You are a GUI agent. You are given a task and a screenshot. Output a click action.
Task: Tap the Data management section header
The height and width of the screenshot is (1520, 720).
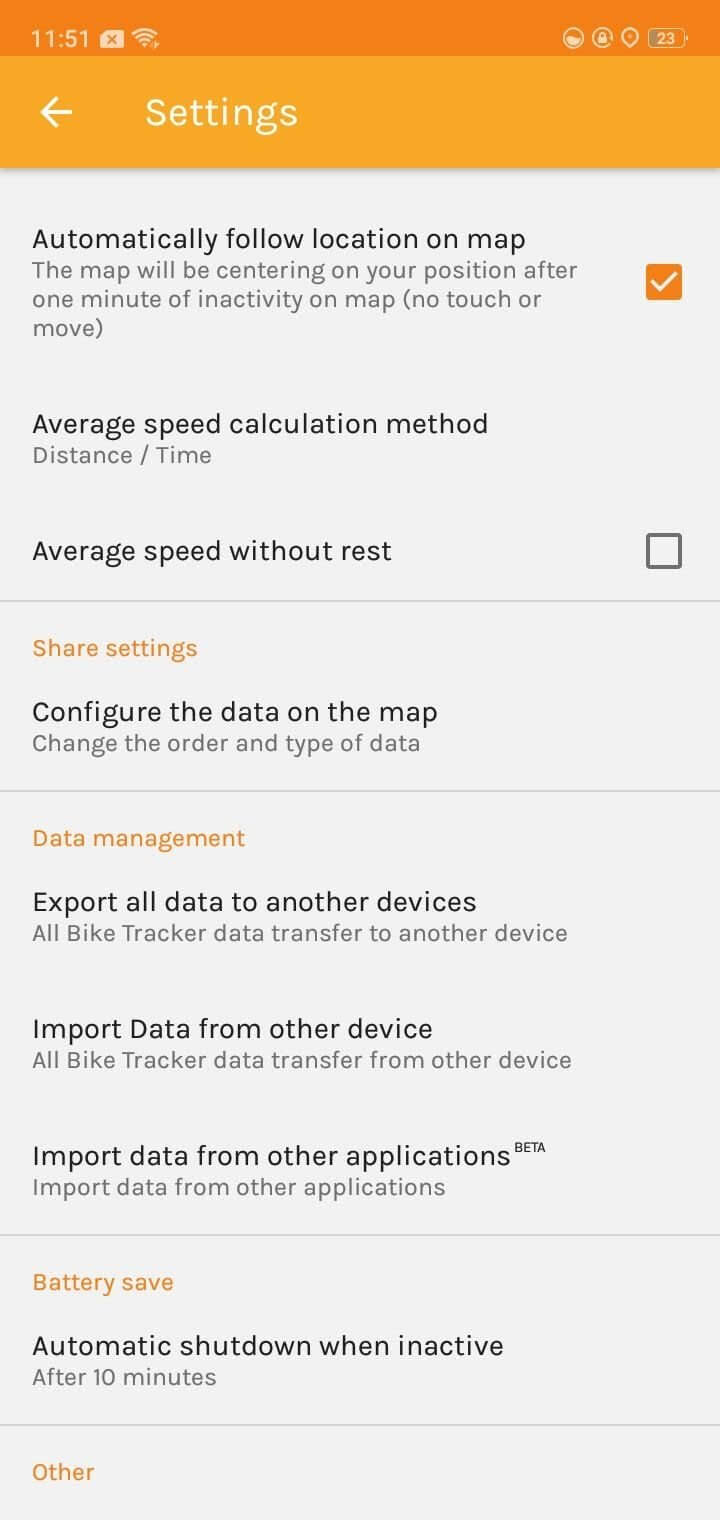pyautogui.click(x=138, y=838)
